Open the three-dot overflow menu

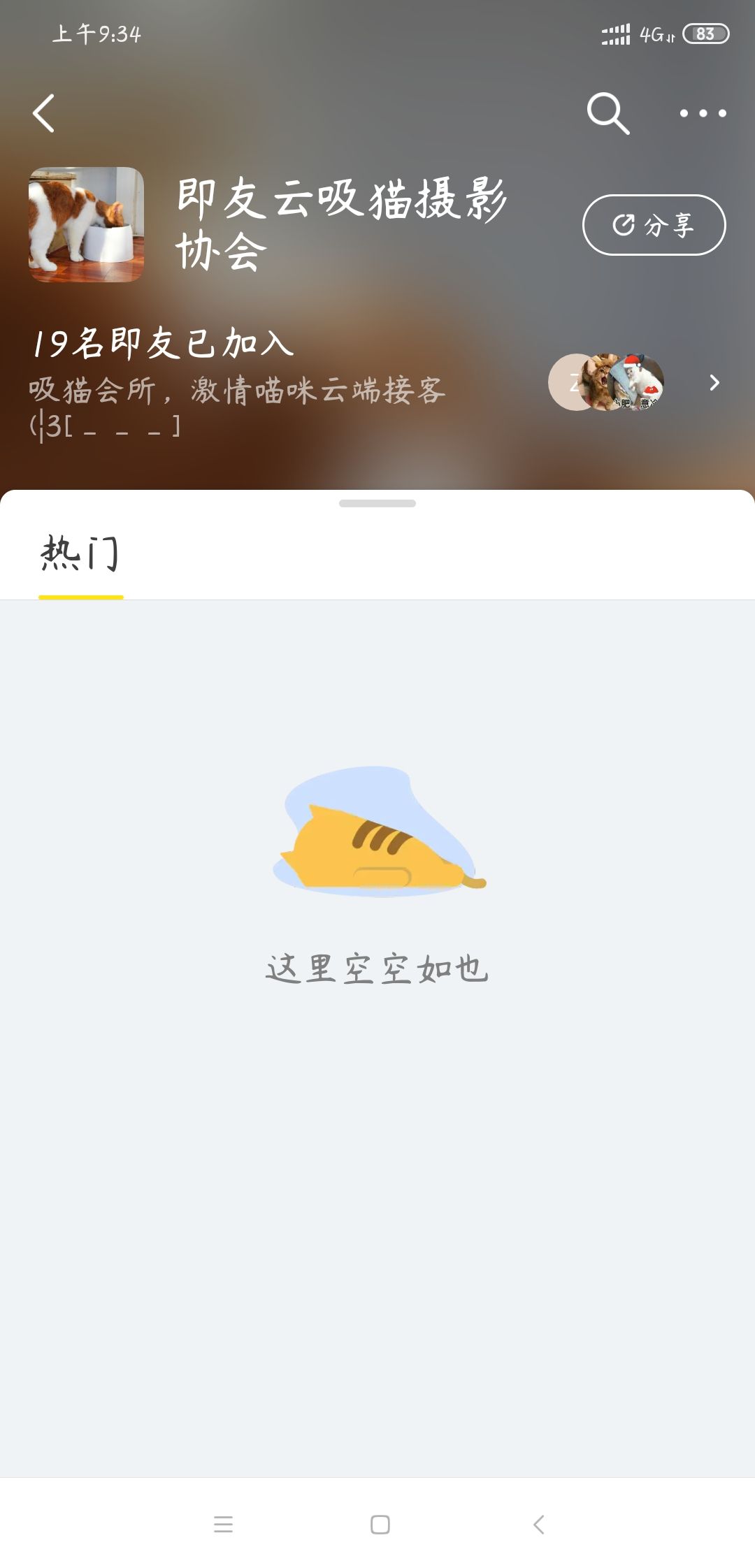click(x=703, y=113)
